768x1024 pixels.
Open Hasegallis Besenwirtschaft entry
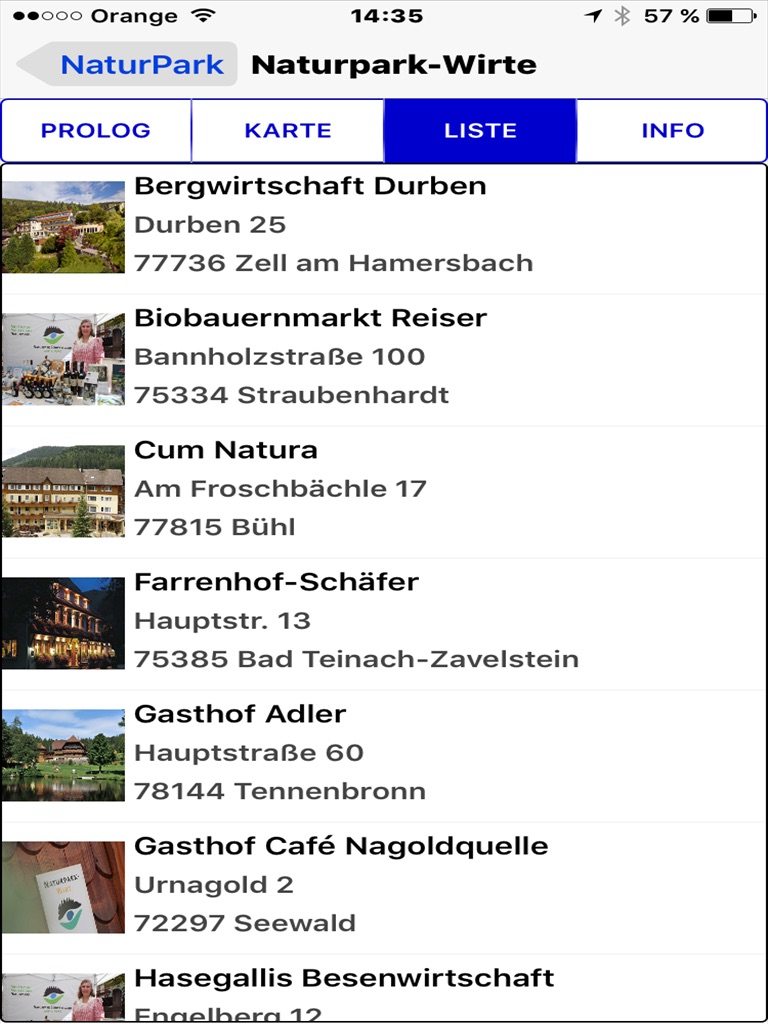coord(384,990)
